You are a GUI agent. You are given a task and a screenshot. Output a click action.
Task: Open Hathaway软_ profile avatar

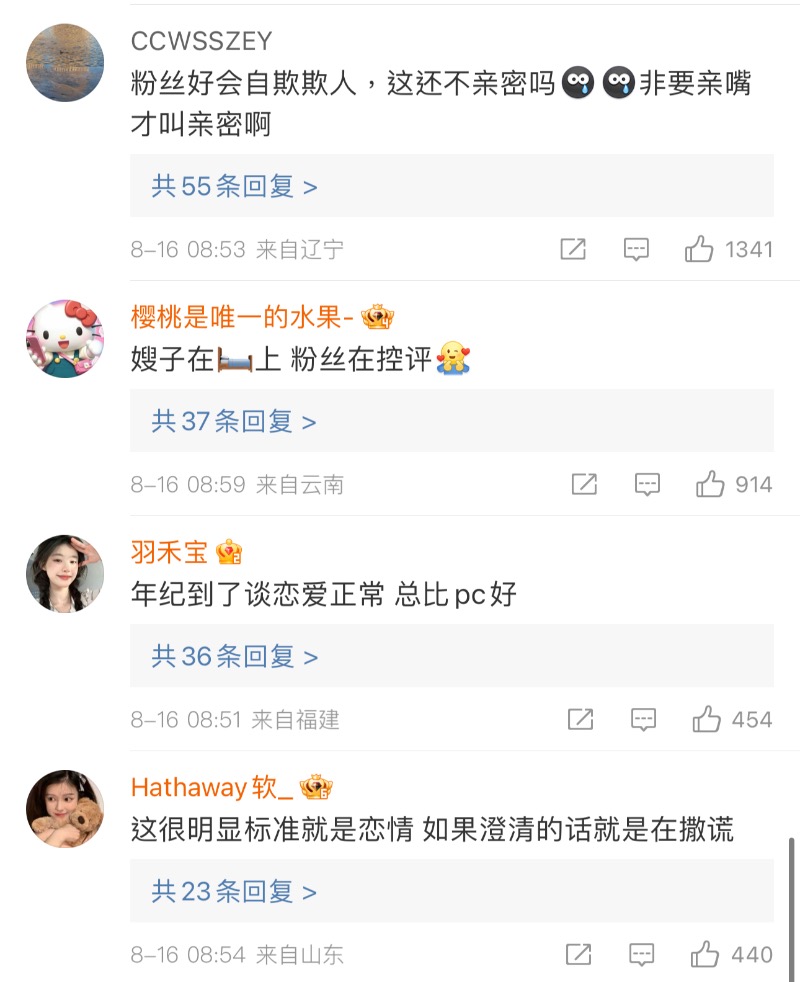(65, 808)
